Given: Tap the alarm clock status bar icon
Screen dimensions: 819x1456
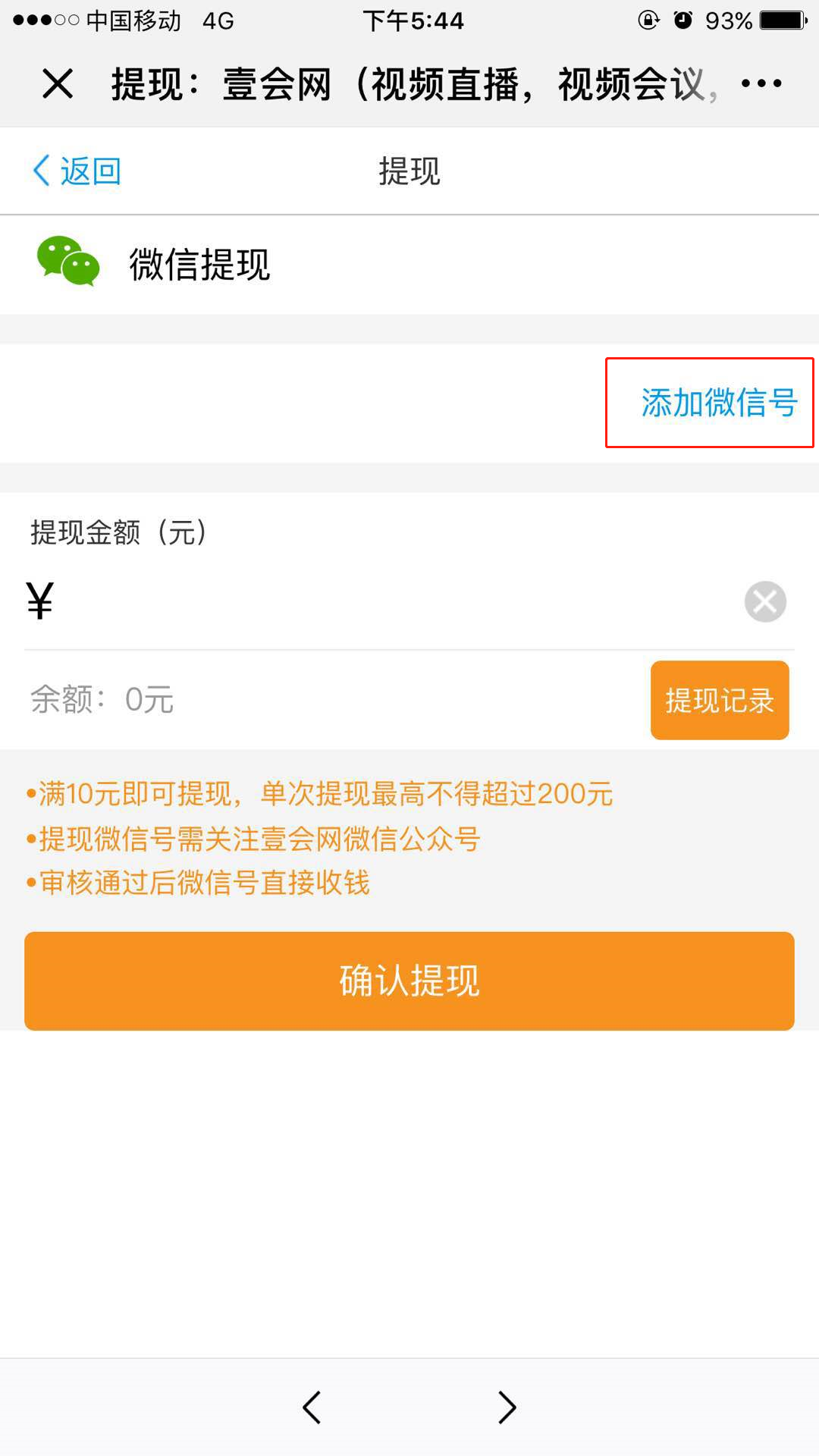Looking at the screenshot, I should click(x=682, y=21).
